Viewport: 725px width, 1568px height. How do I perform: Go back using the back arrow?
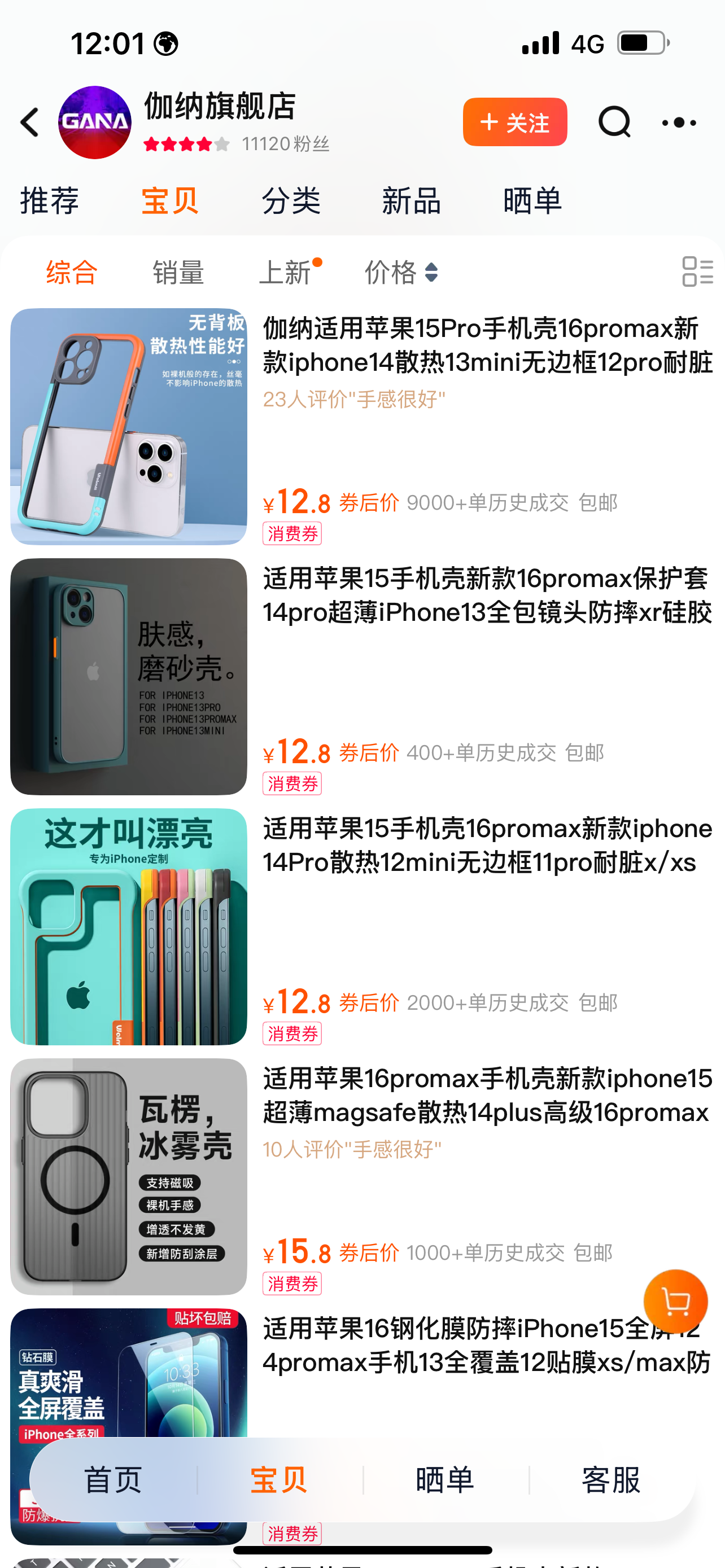pyautogui.click(x=30, y=122)
